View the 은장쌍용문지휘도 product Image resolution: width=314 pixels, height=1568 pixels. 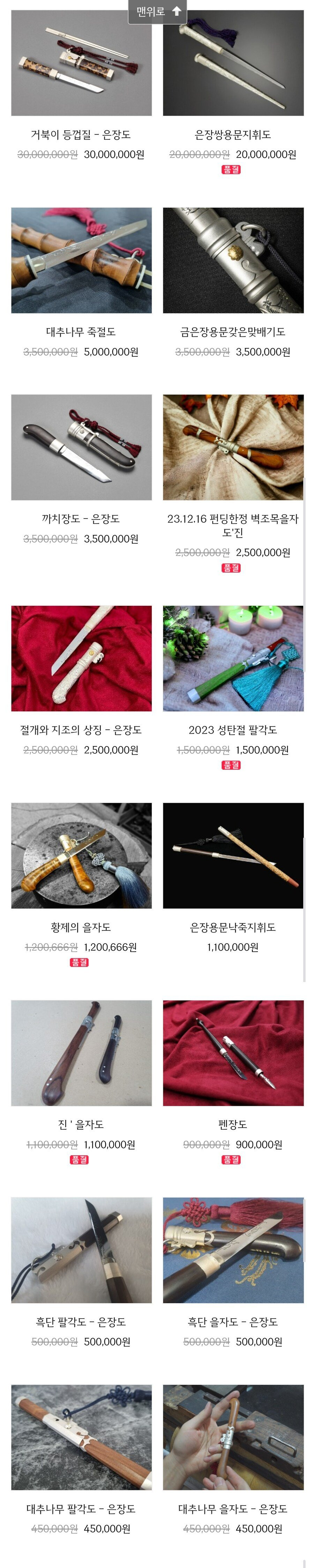(x=233, y=63)
